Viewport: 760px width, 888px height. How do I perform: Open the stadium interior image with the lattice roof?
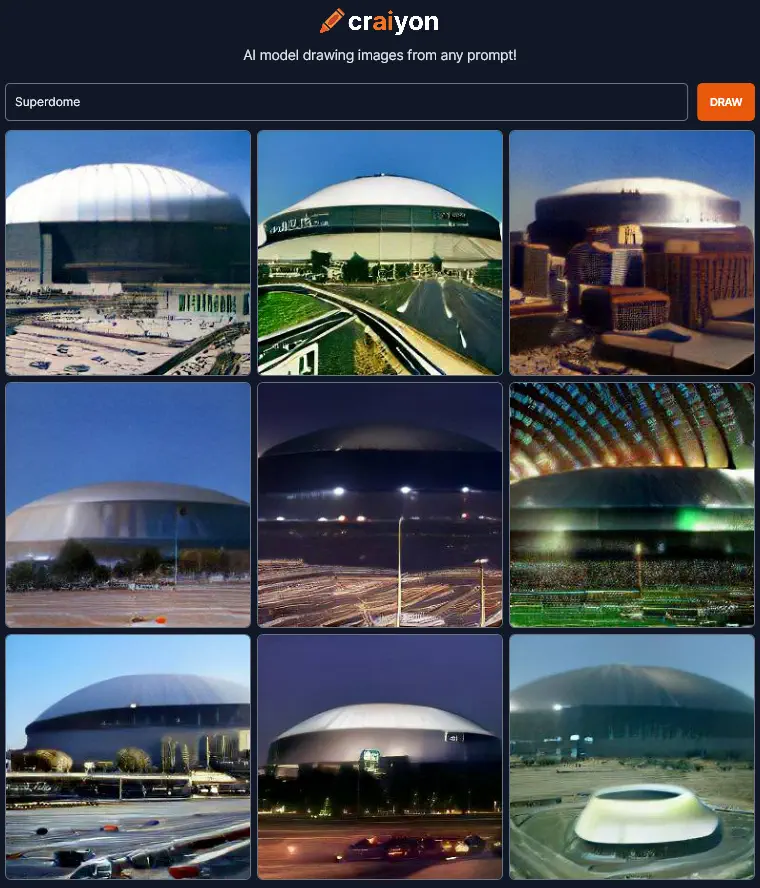click(632, 505)
